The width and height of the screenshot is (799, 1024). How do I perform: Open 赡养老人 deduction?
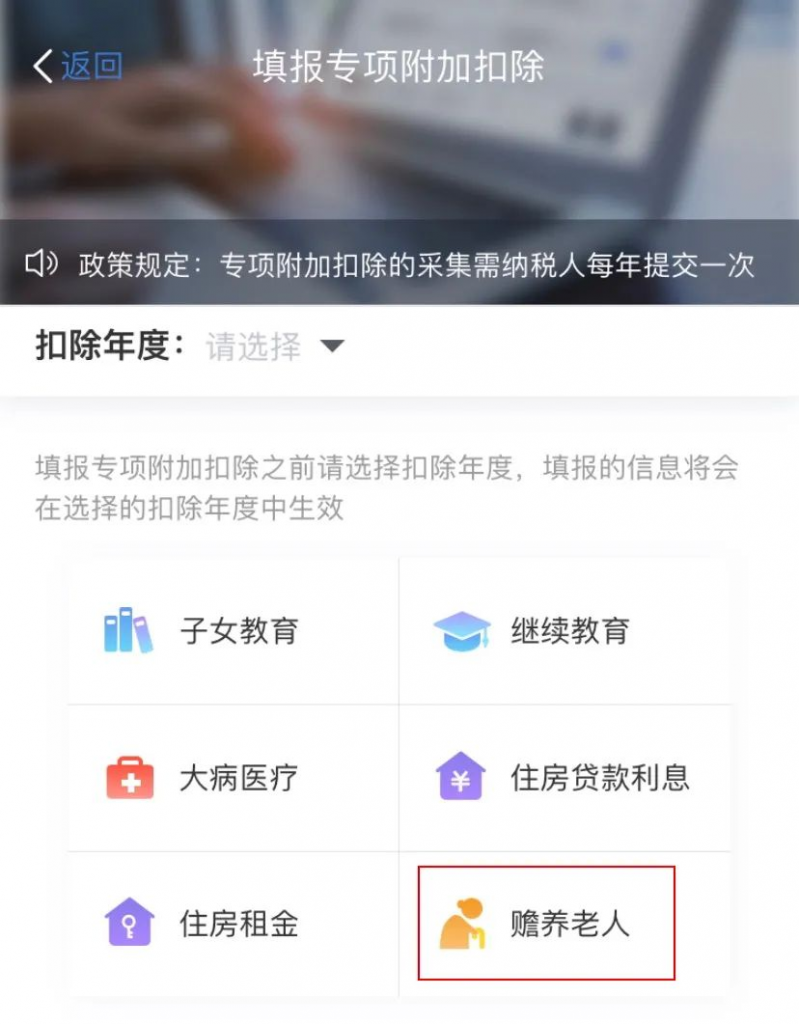pos(547,923)
